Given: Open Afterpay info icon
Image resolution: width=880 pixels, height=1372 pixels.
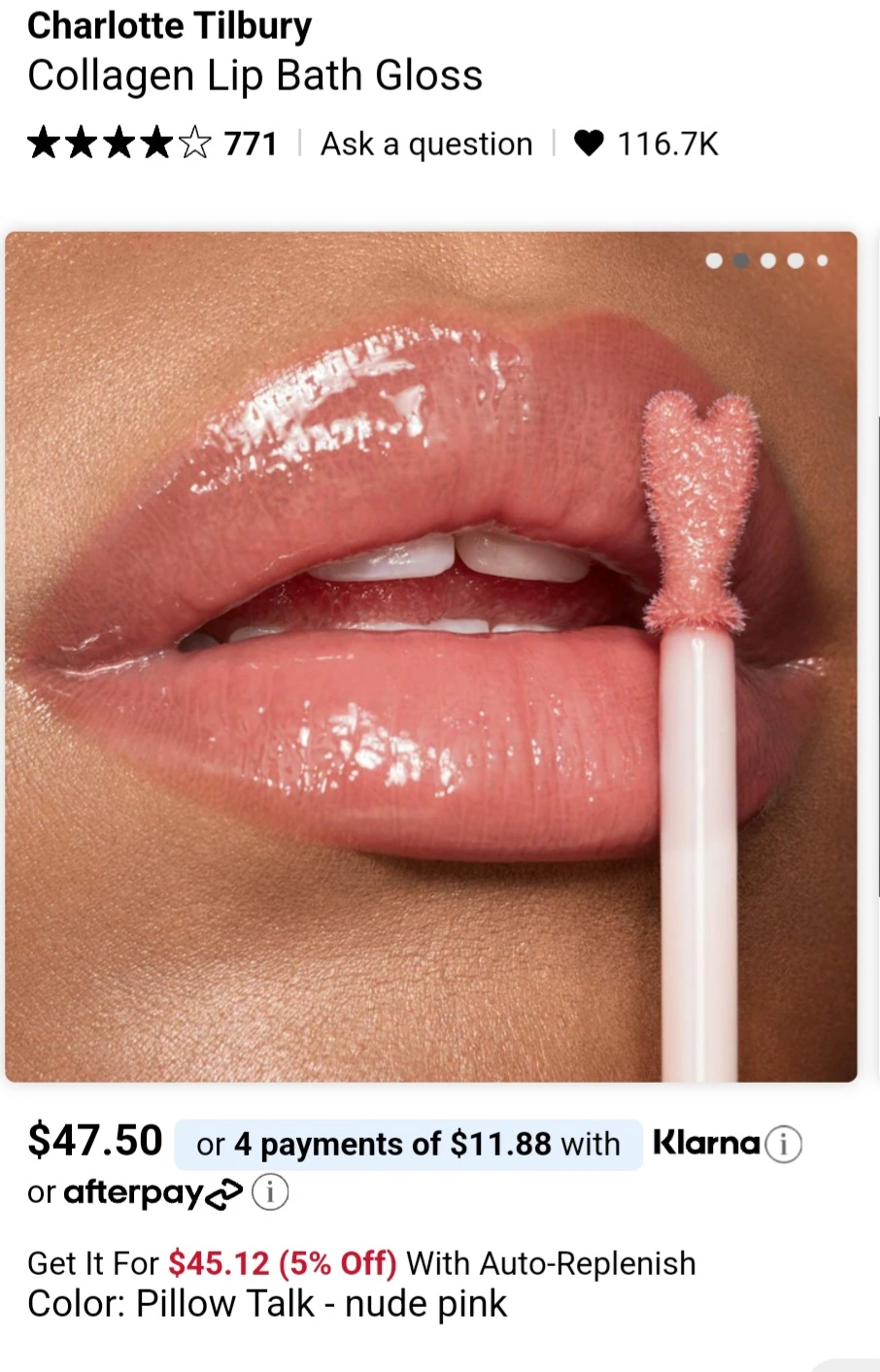Looking at the screenshot, I should click(270, 1191).
